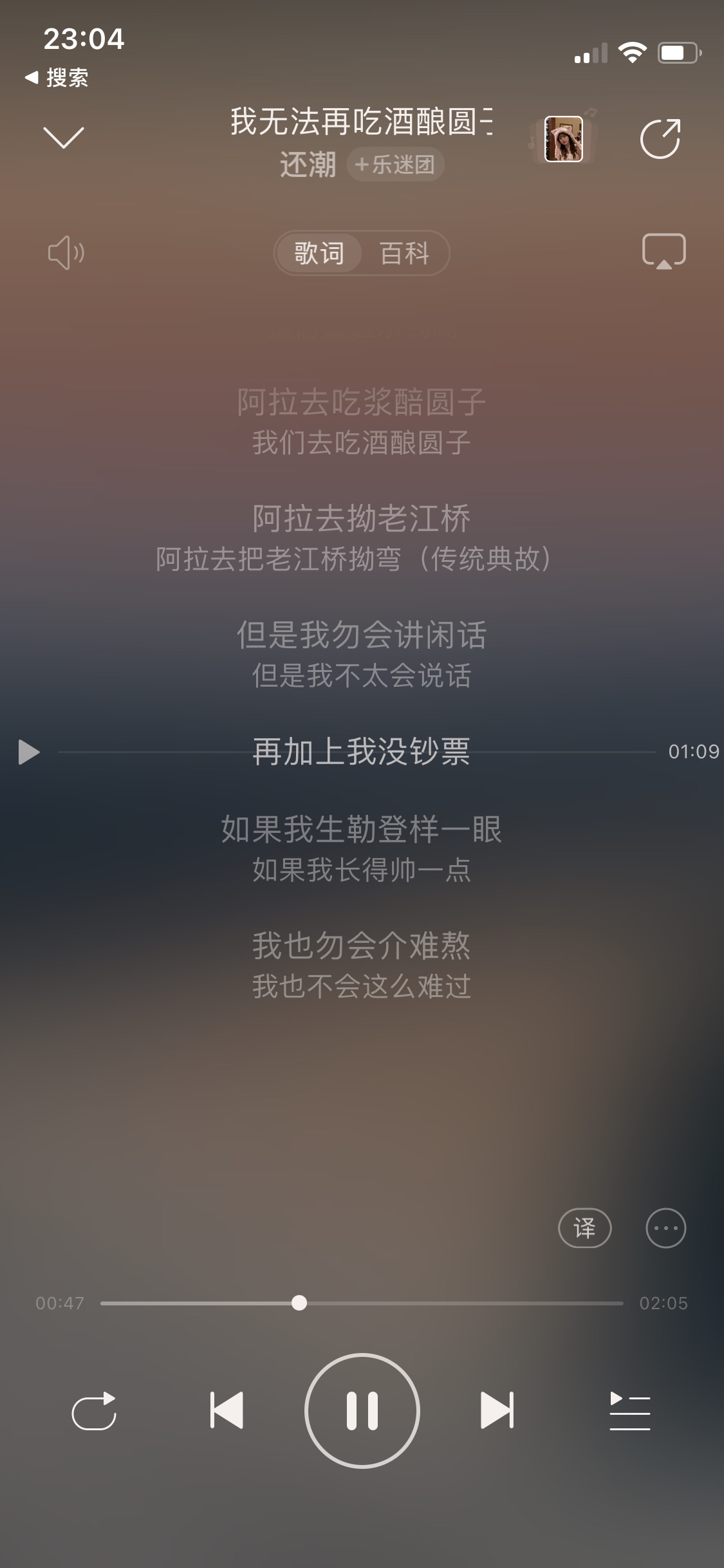Image resolution: width=724 pixels, height=1568 pixels.
Task: Open the avatar thumbnail beside the title
Action: click(563, 138)
